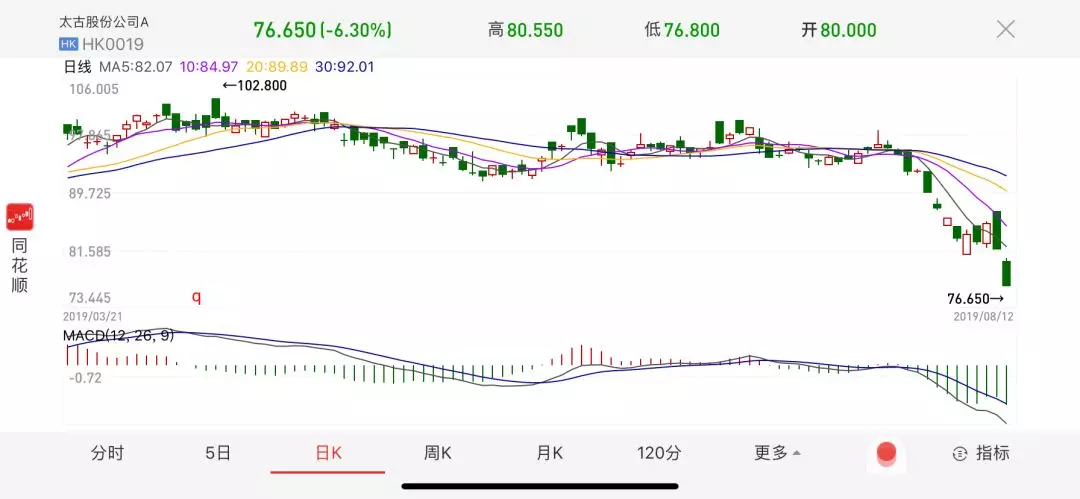
Task: Select the 日K tab
Action: click(328, 453)
